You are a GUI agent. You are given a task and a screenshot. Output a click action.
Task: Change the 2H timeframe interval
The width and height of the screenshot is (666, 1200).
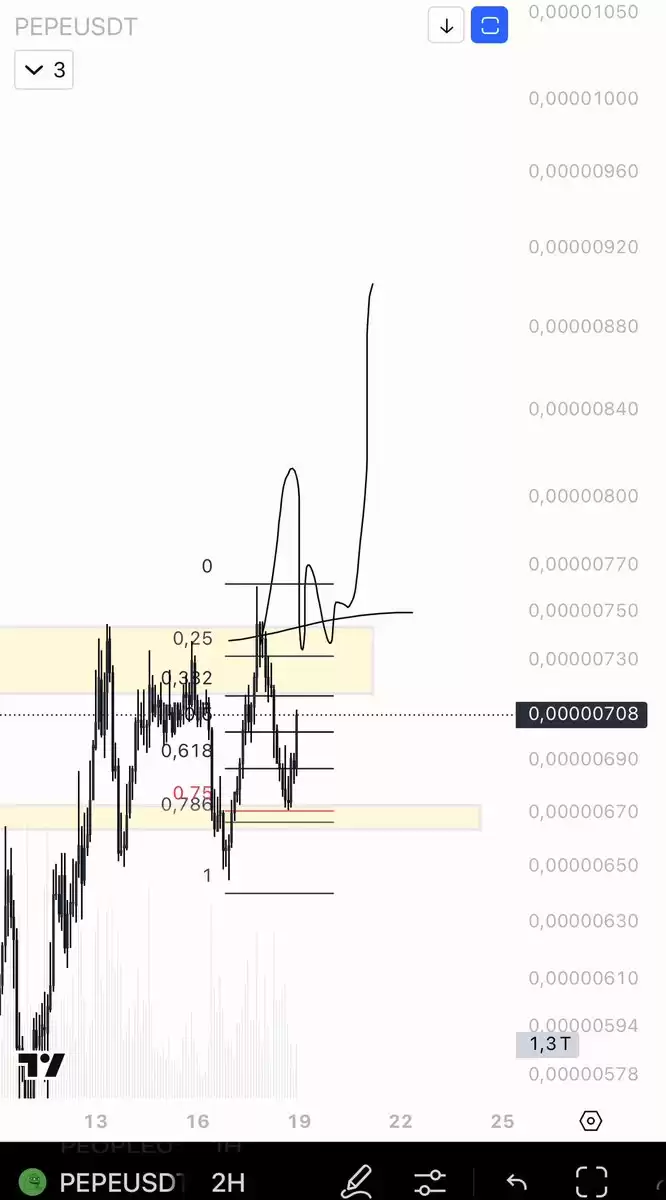coord(228,1183)
